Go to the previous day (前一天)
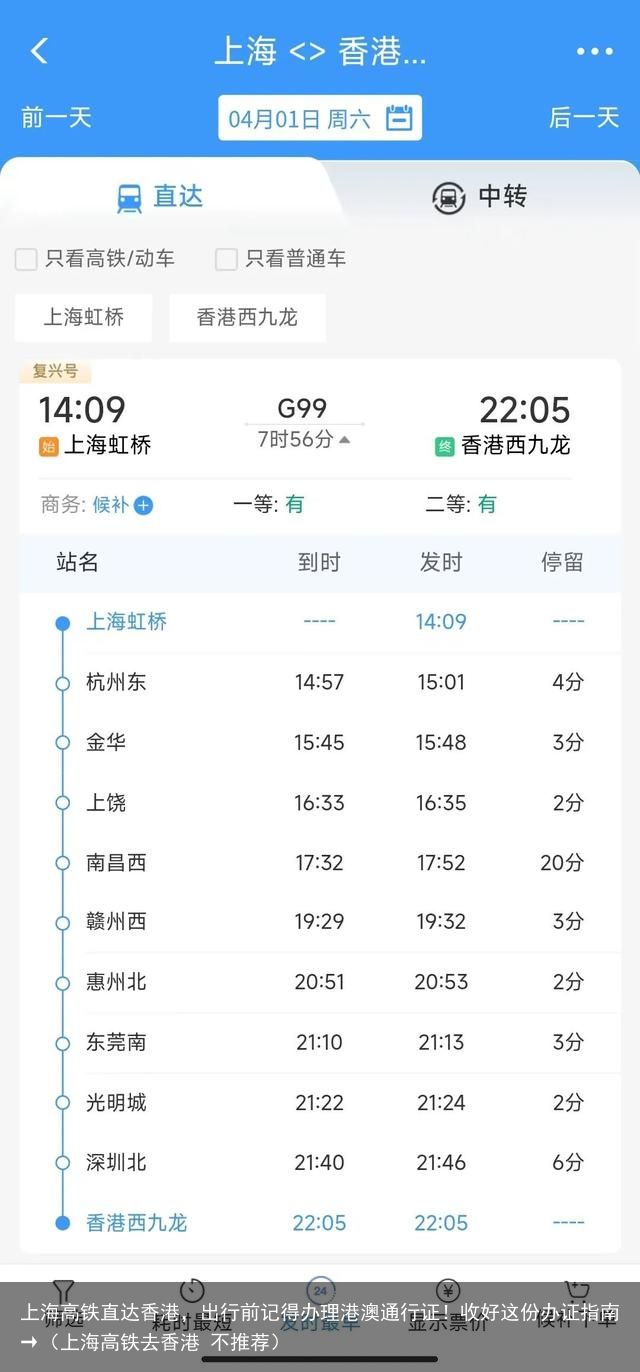The height and width of the screenshot is (1372, 640). point(57,117)
